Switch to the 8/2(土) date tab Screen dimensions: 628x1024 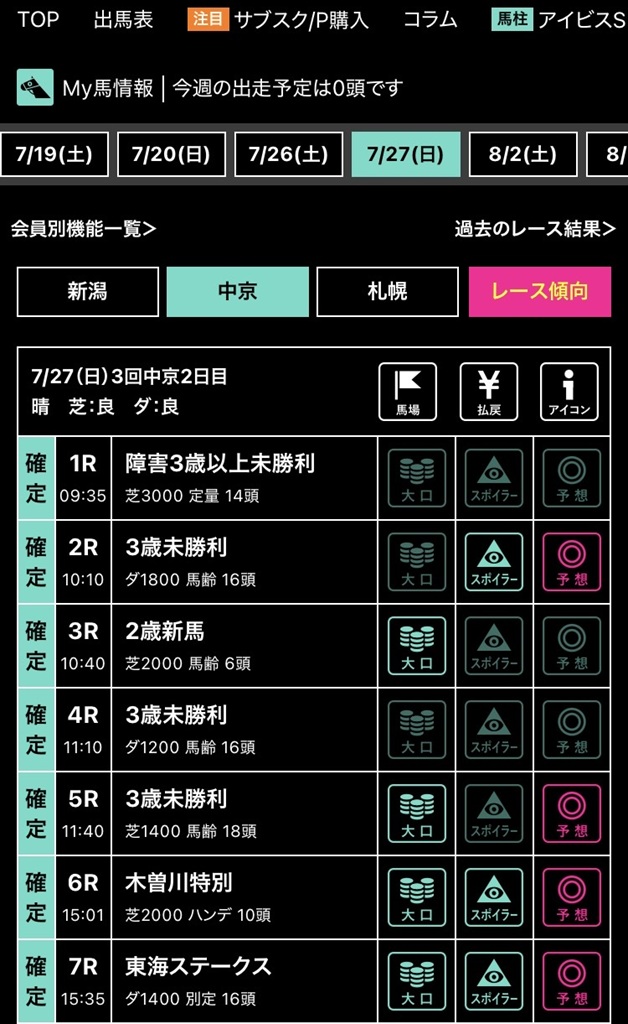point(523,154)
